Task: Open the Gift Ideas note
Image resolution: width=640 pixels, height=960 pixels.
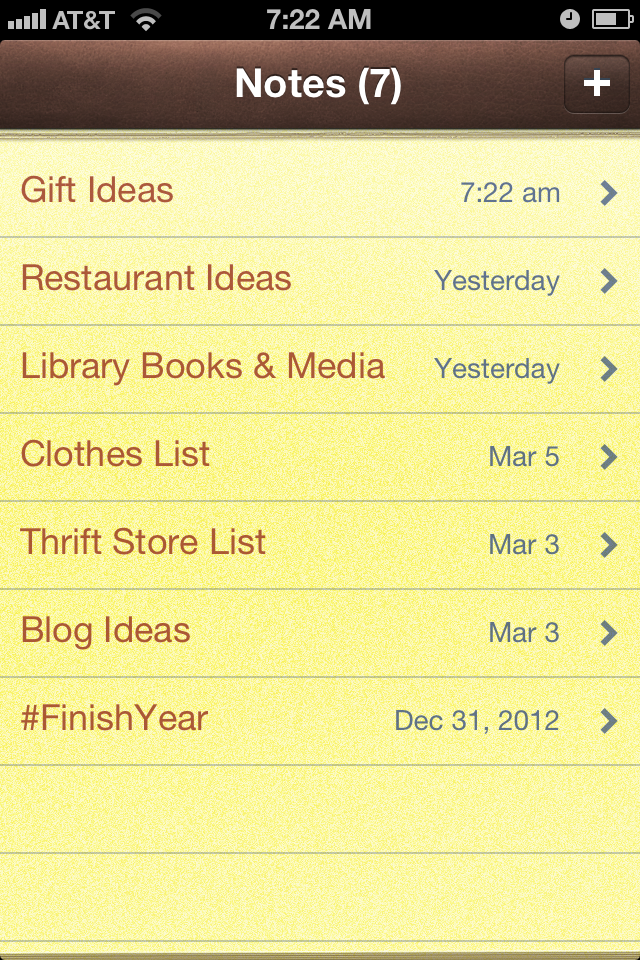Action: (x=98, y=191)
